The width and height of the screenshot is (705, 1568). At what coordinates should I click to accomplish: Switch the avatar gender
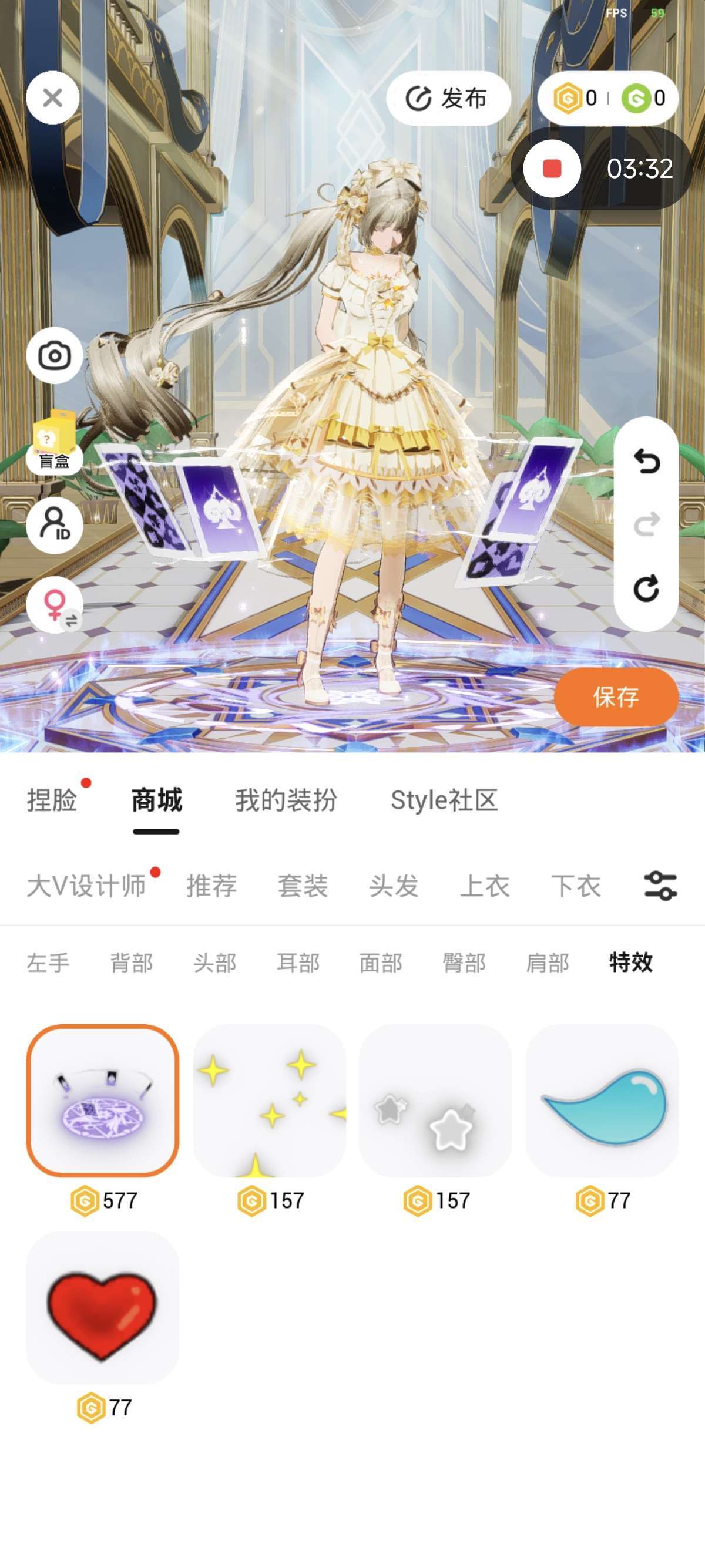55,605
